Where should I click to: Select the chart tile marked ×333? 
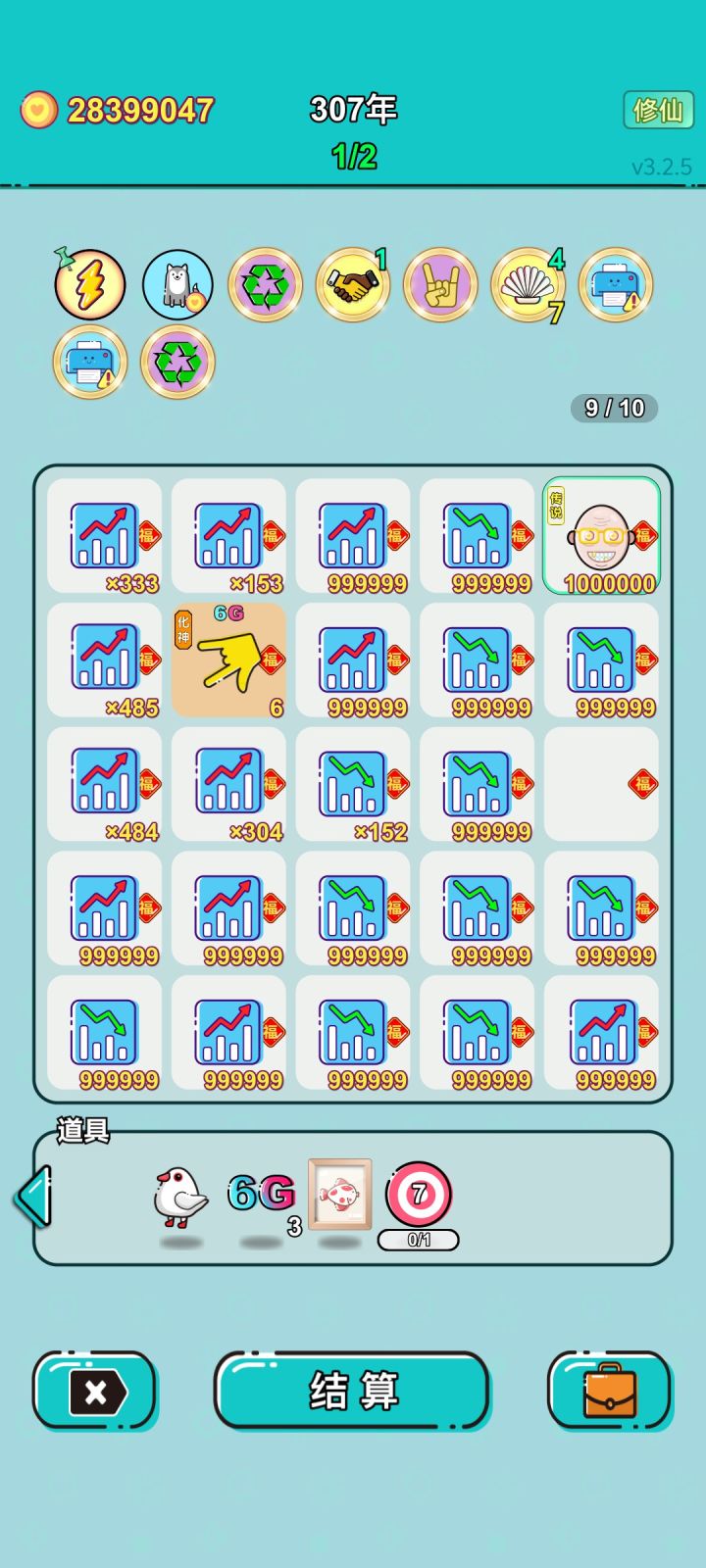coord(105,536)
